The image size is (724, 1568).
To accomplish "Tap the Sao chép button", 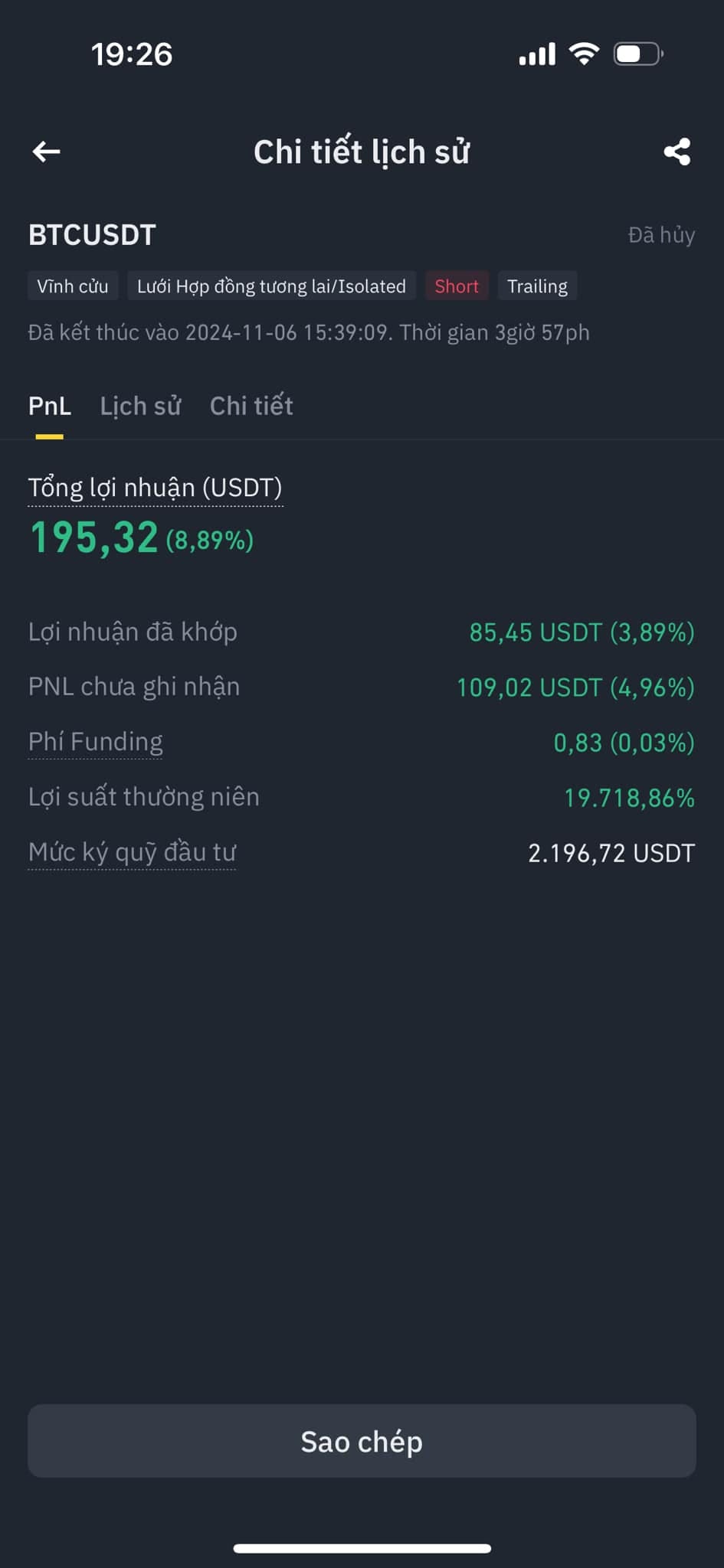I will [362, 1441].
